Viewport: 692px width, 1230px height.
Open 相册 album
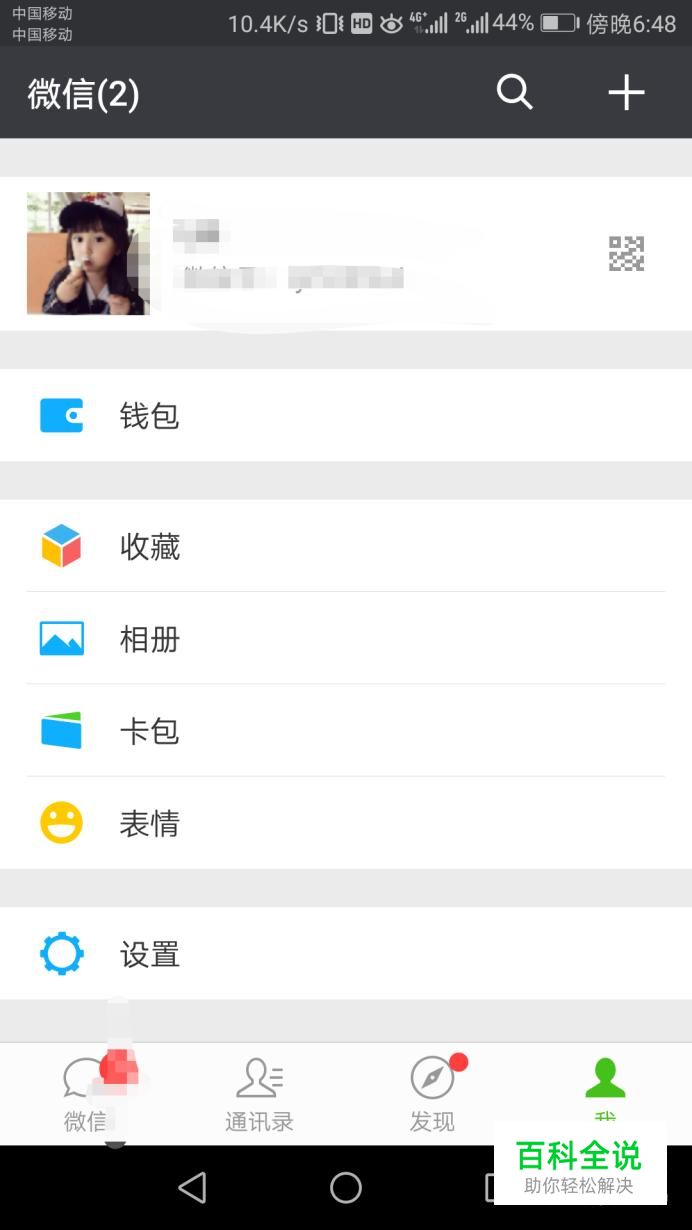(345, 639)
